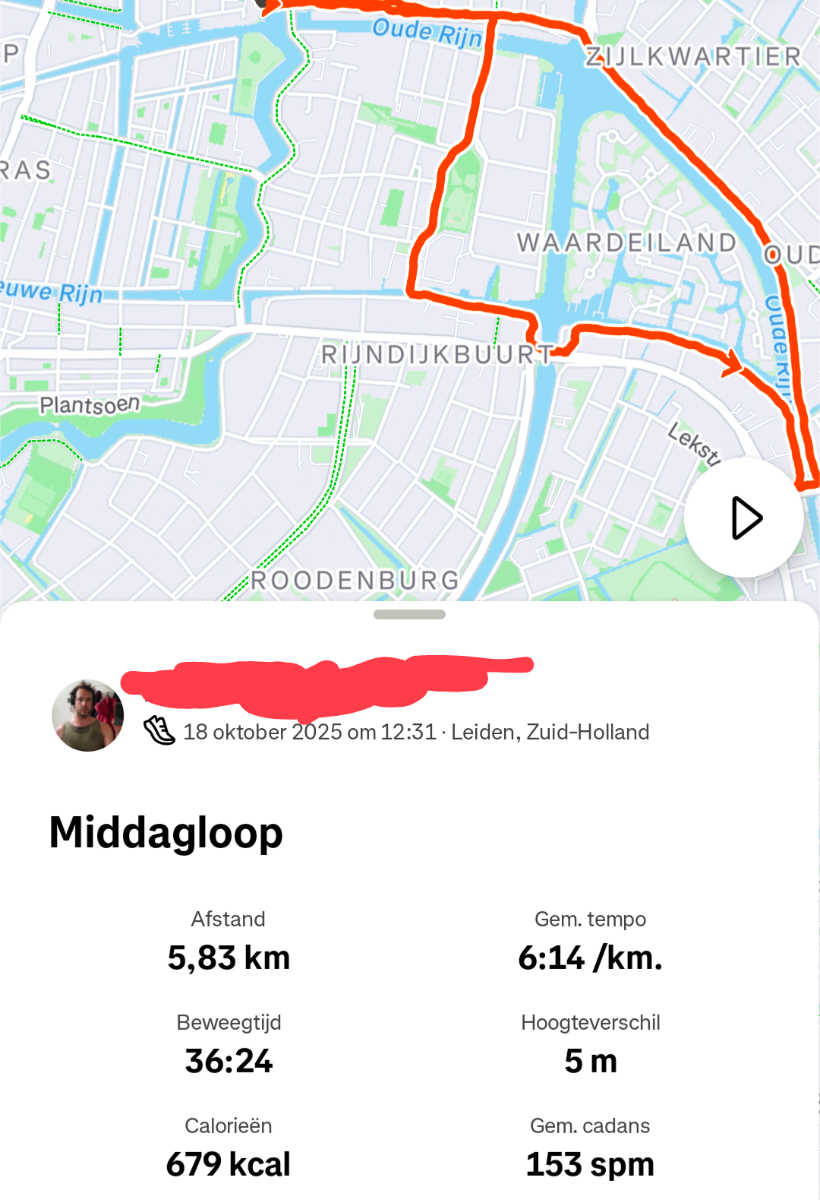The image size is (820, 1200).
Task: Open the route map view
Action: [x=350, y=300]
